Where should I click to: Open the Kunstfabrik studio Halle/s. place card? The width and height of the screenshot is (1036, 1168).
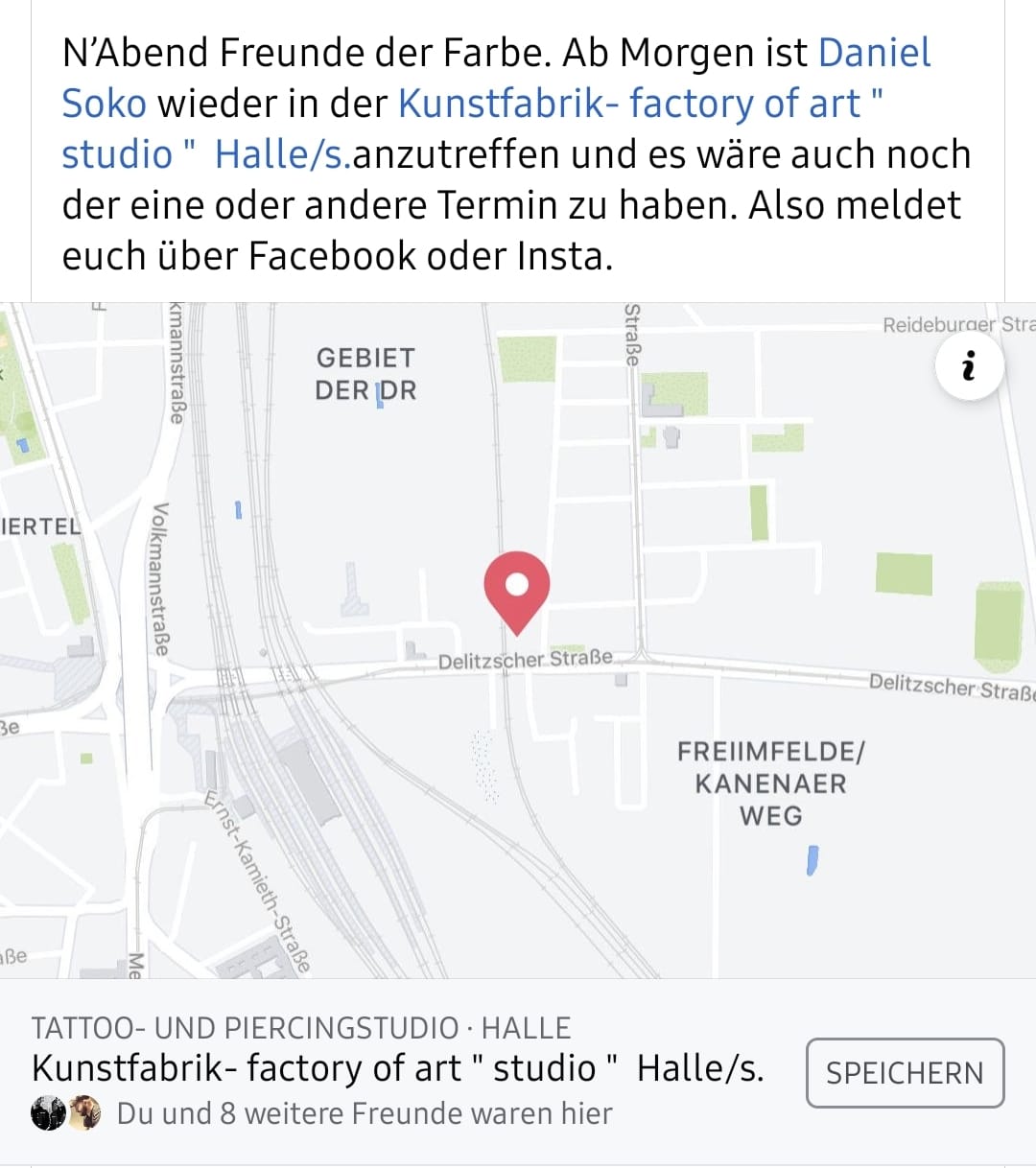tap(397, 1068)
